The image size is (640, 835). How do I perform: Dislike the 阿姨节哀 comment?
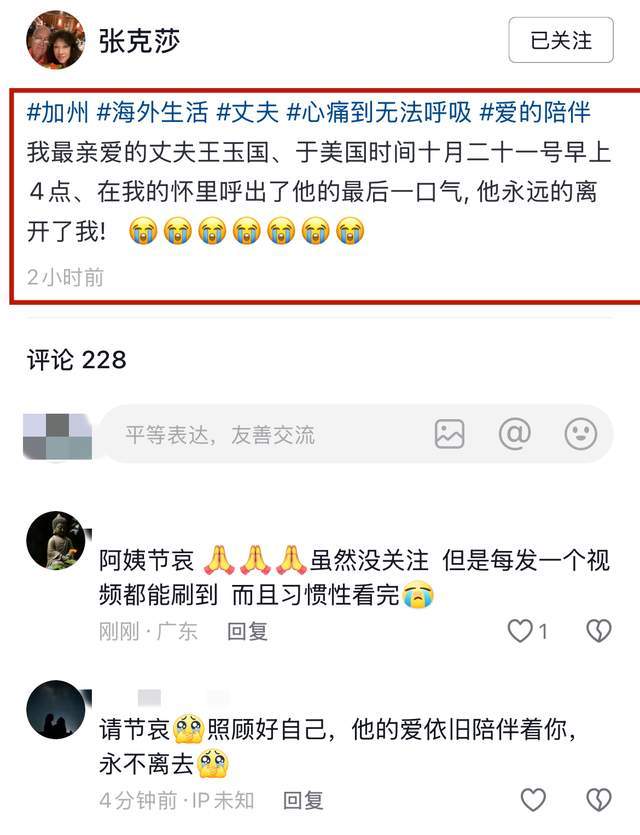(598, 631)
